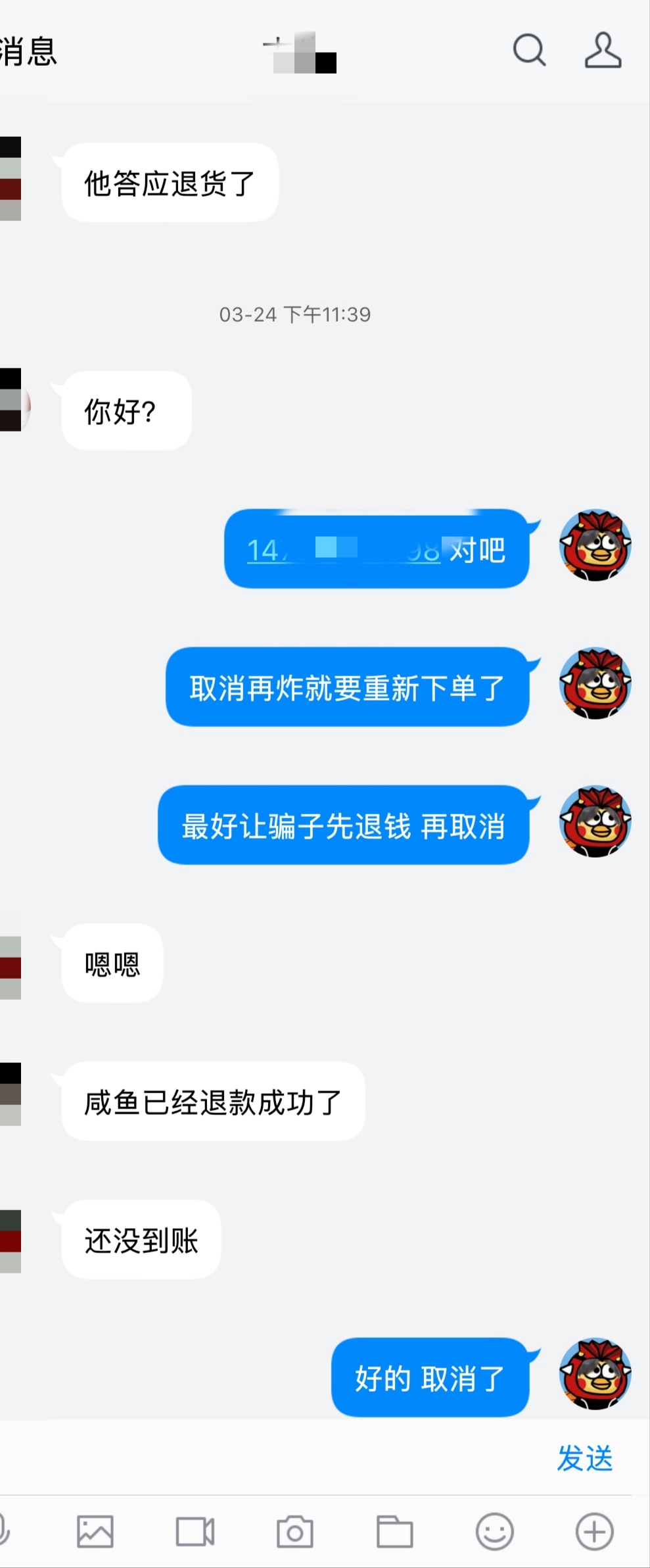Open image gallery picker icon
The image size is (650, 1568).
click(x=95, y=1531)
